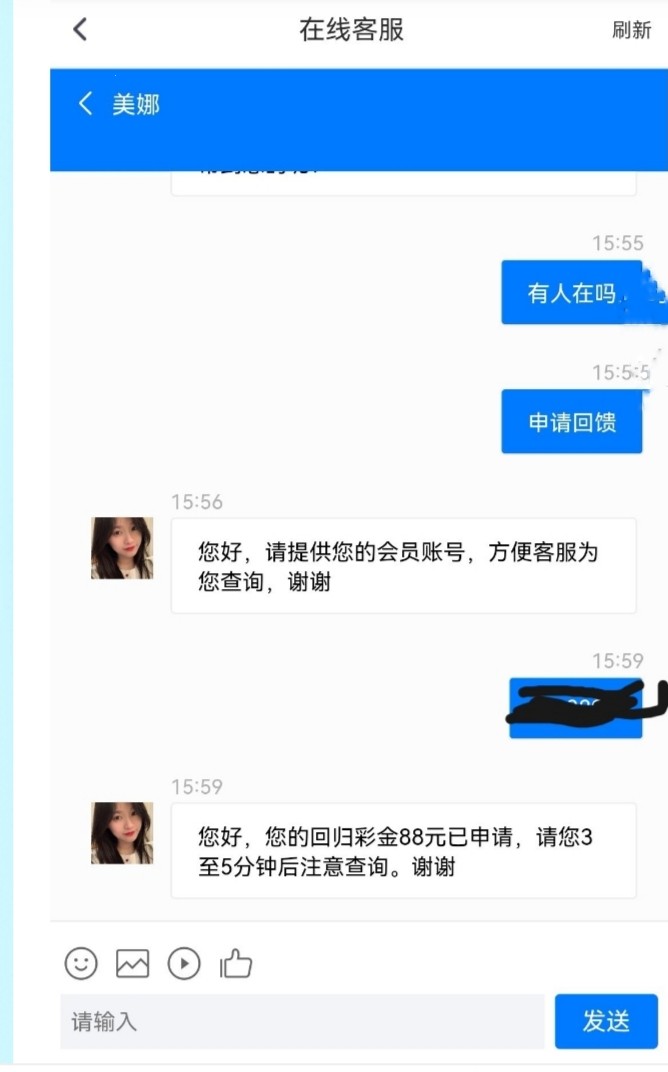Send the message with 发送
Screen dimensions: 668x1072
coord(606,1021)
